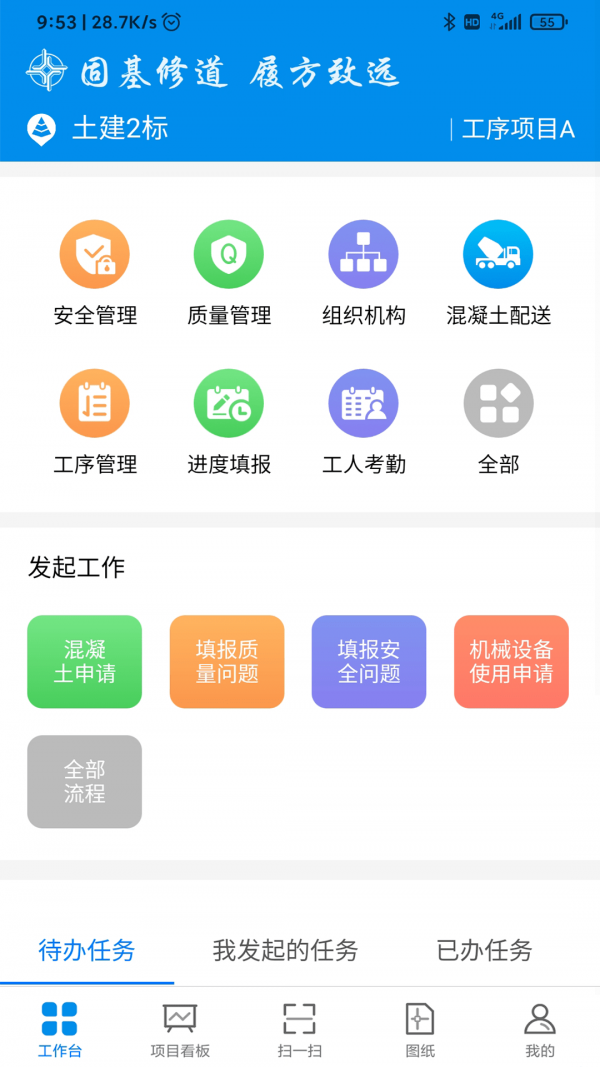This screenshot has height=1067, width=600.
Task: Switch to 已办任务 tab
Action: [485, 950]
